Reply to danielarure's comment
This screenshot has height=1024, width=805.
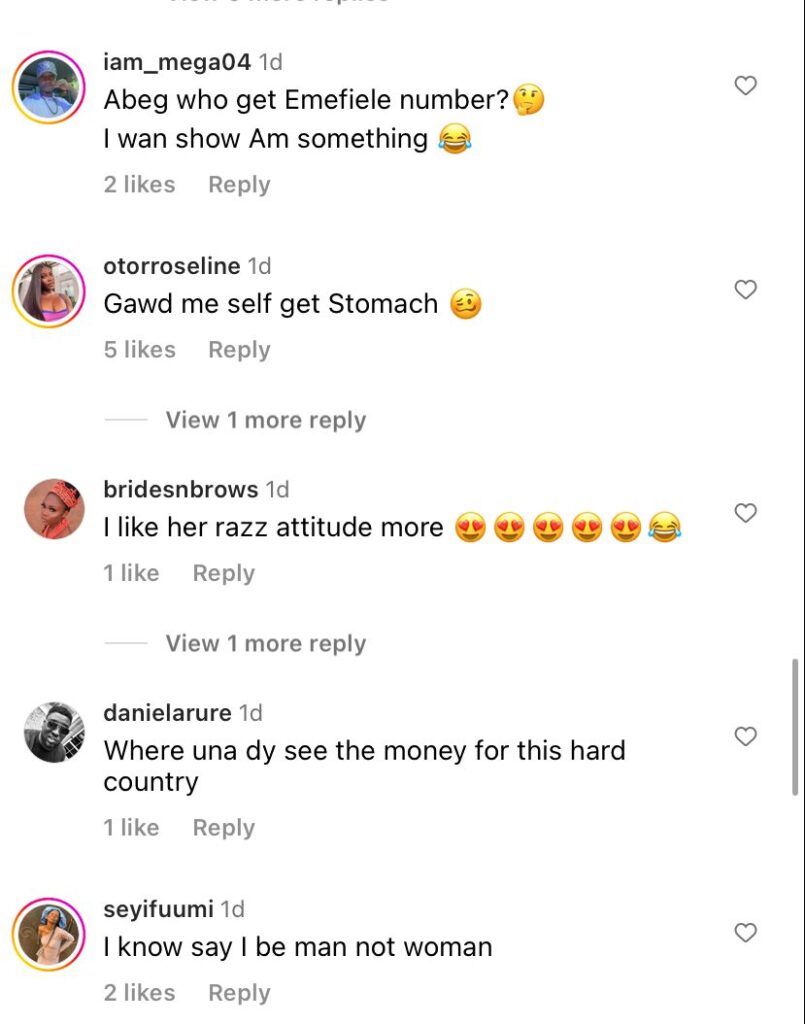tap(223, 828)
